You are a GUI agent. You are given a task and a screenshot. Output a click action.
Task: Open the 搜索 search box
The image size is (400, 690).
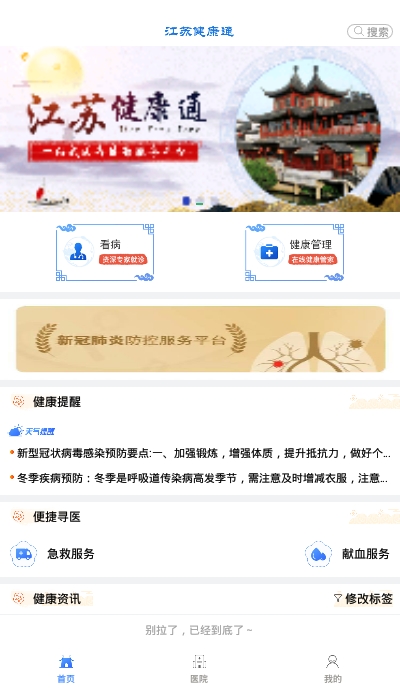coord(370,32)
